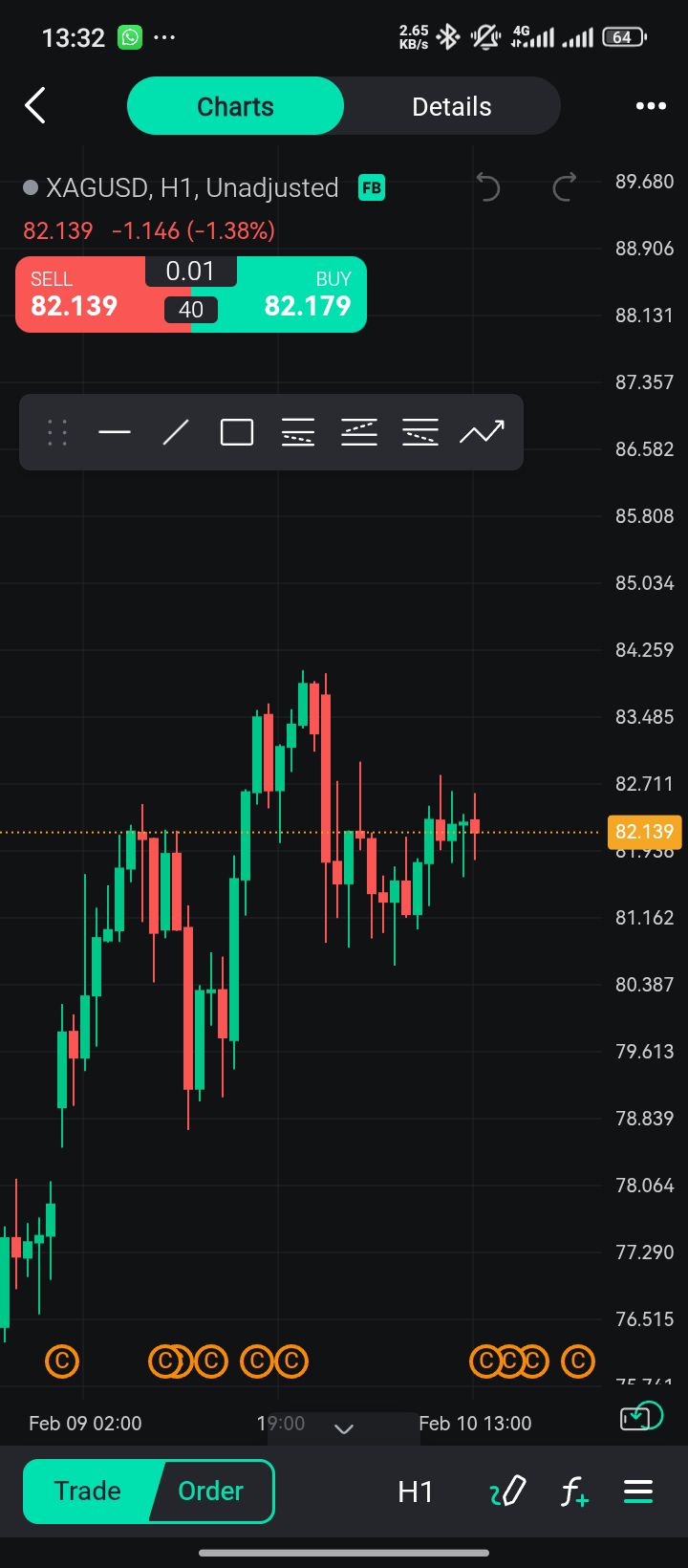Open the three-dot overflow menu
688x1568 pixels.
(651, 106)
